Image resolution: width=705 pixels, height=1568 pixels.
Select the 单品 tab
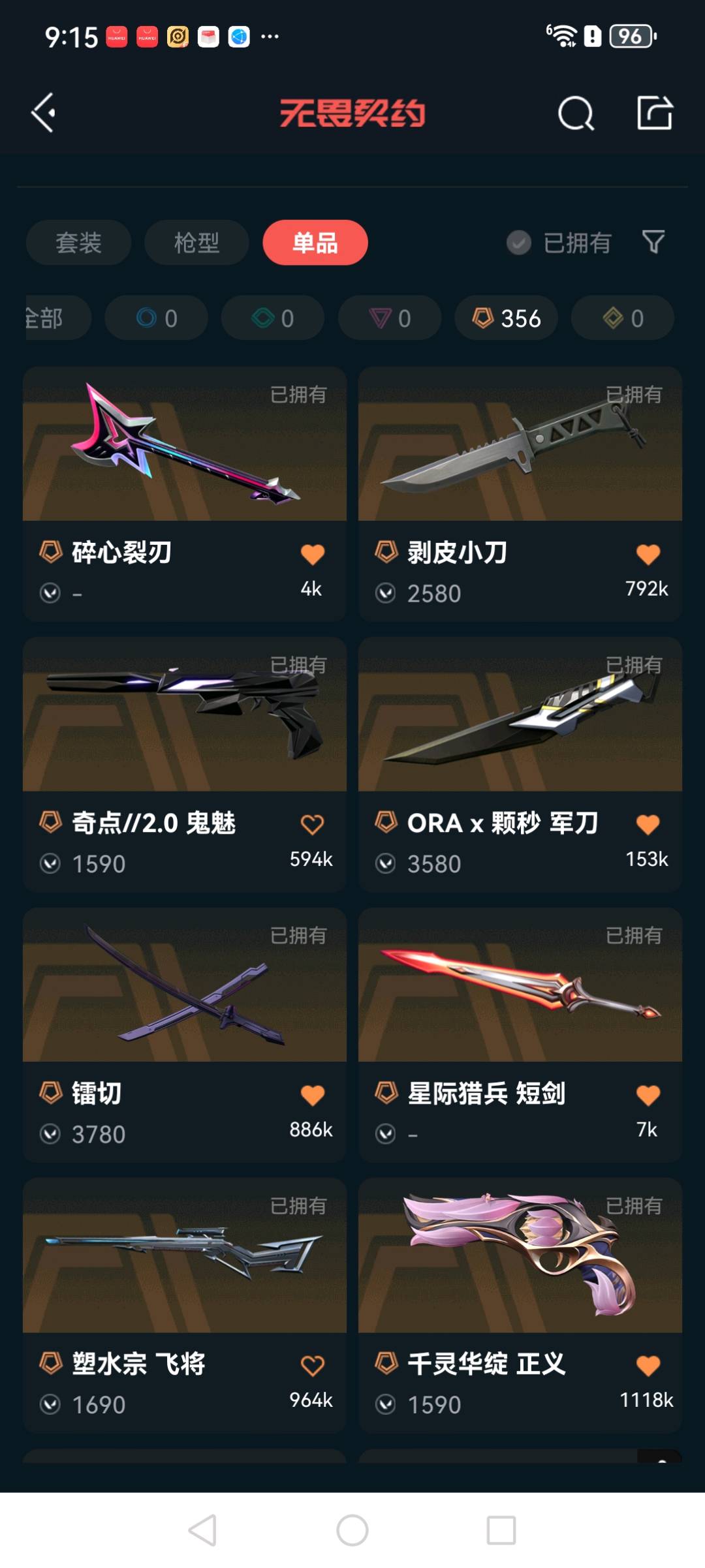315,243
